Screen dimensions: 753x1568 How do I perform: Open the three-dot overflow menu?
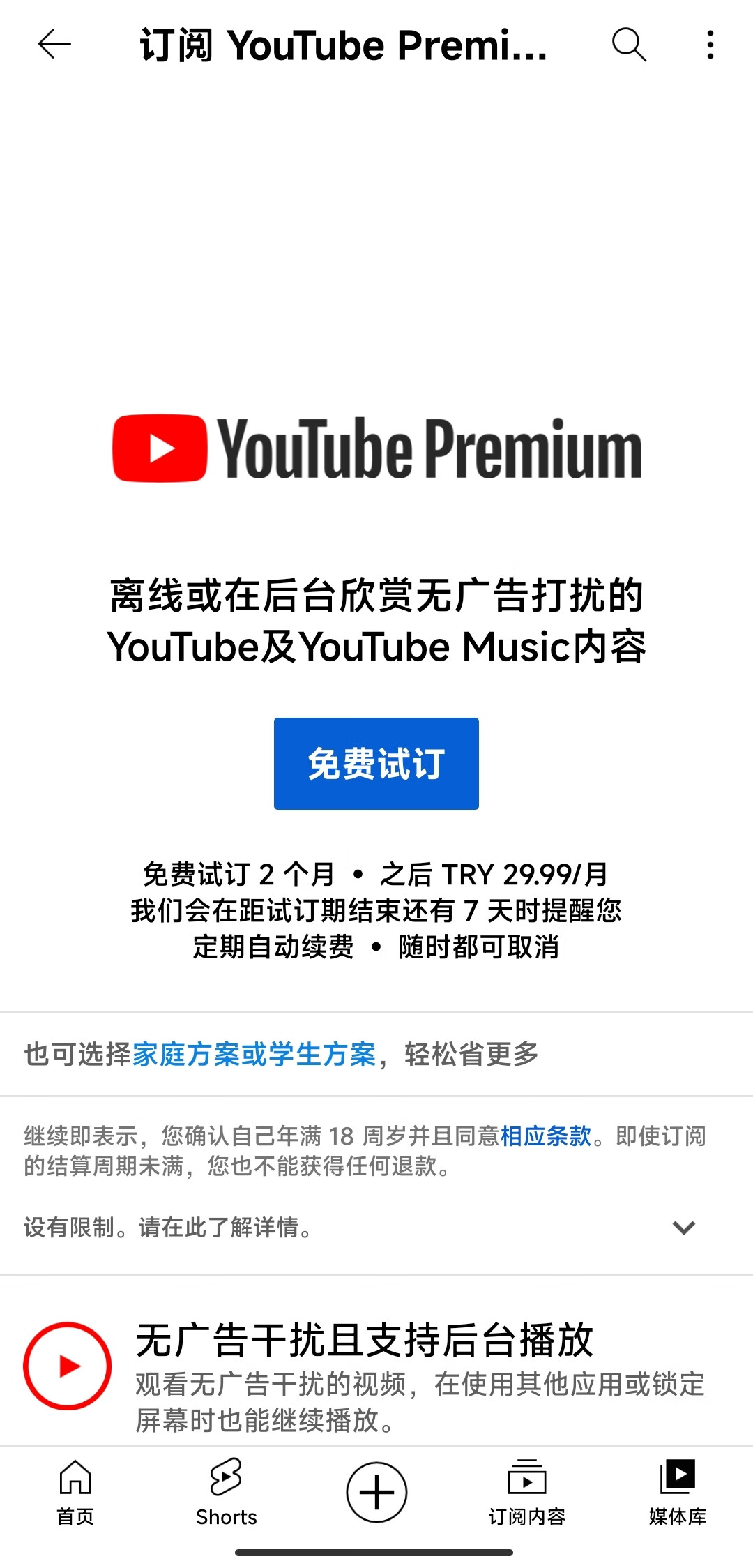click(x=710, y=45)
